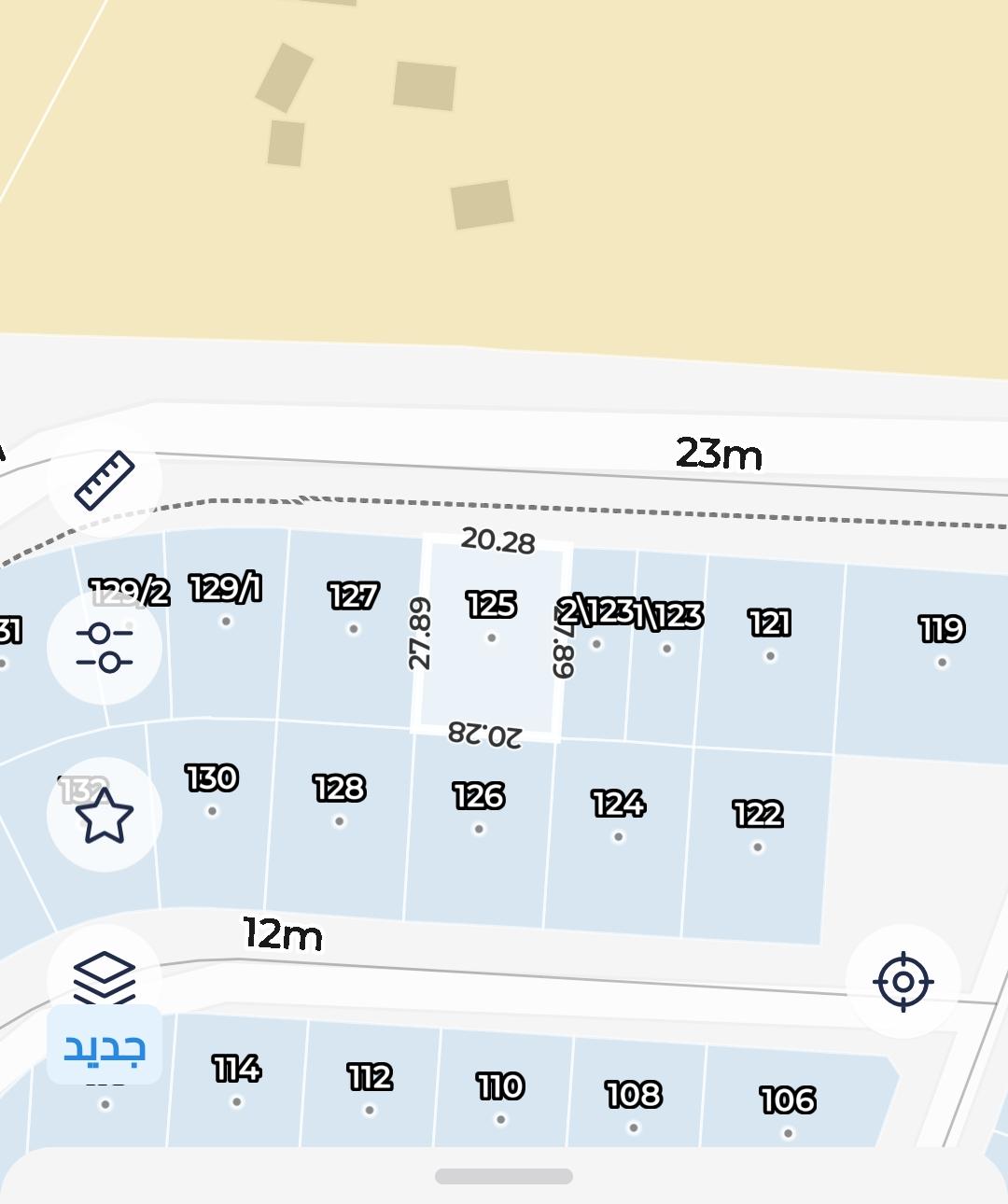Screen dimensions: 1008x1204
Task: Select land parcel 112
Action: coord(370,1077)
